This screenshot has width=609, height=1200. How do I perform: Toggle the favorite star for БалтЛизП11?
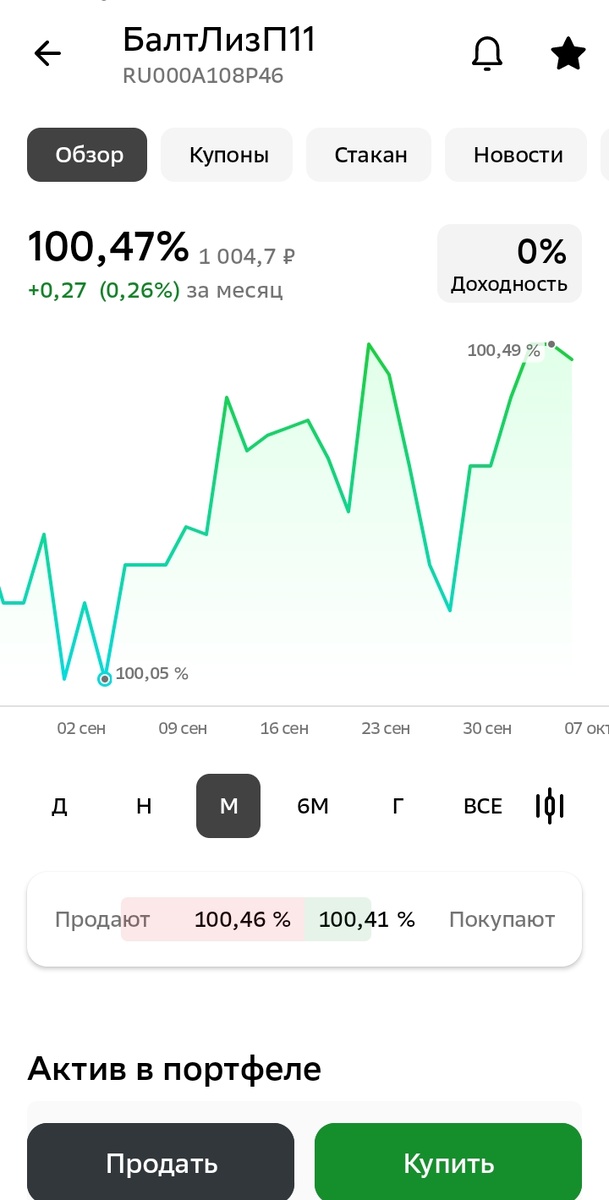pyautogui.click(x=568, y=54)
